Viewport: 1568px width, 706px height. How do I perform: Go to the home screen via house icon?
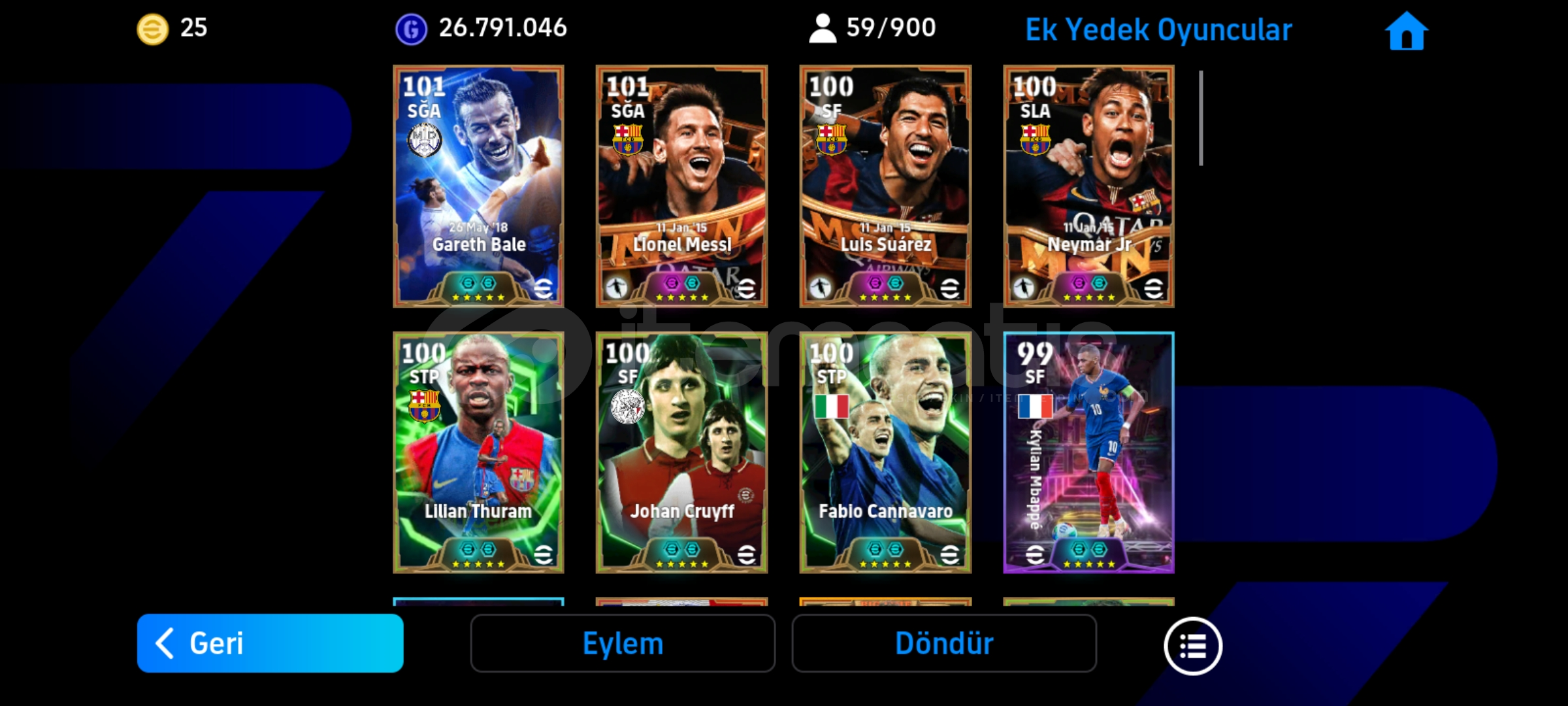[x=1406, y=31]
